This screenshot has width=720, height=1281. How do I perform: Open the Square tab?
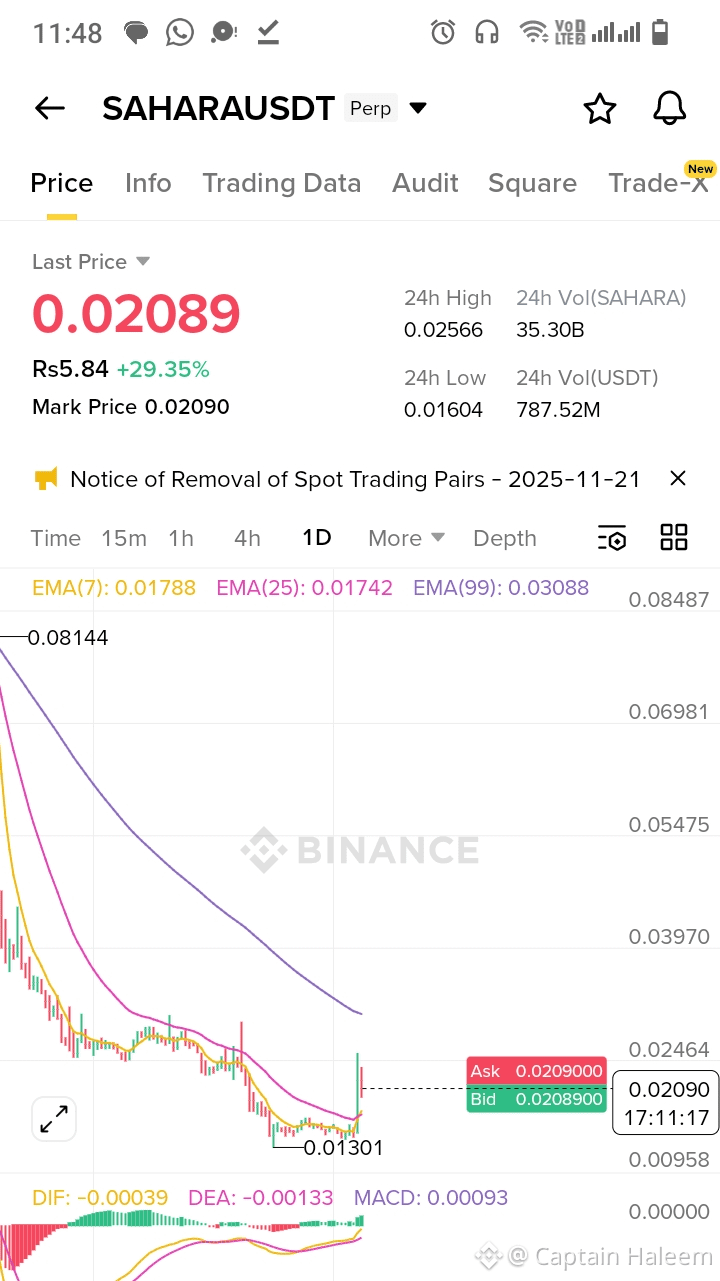(x=532, y=183)
